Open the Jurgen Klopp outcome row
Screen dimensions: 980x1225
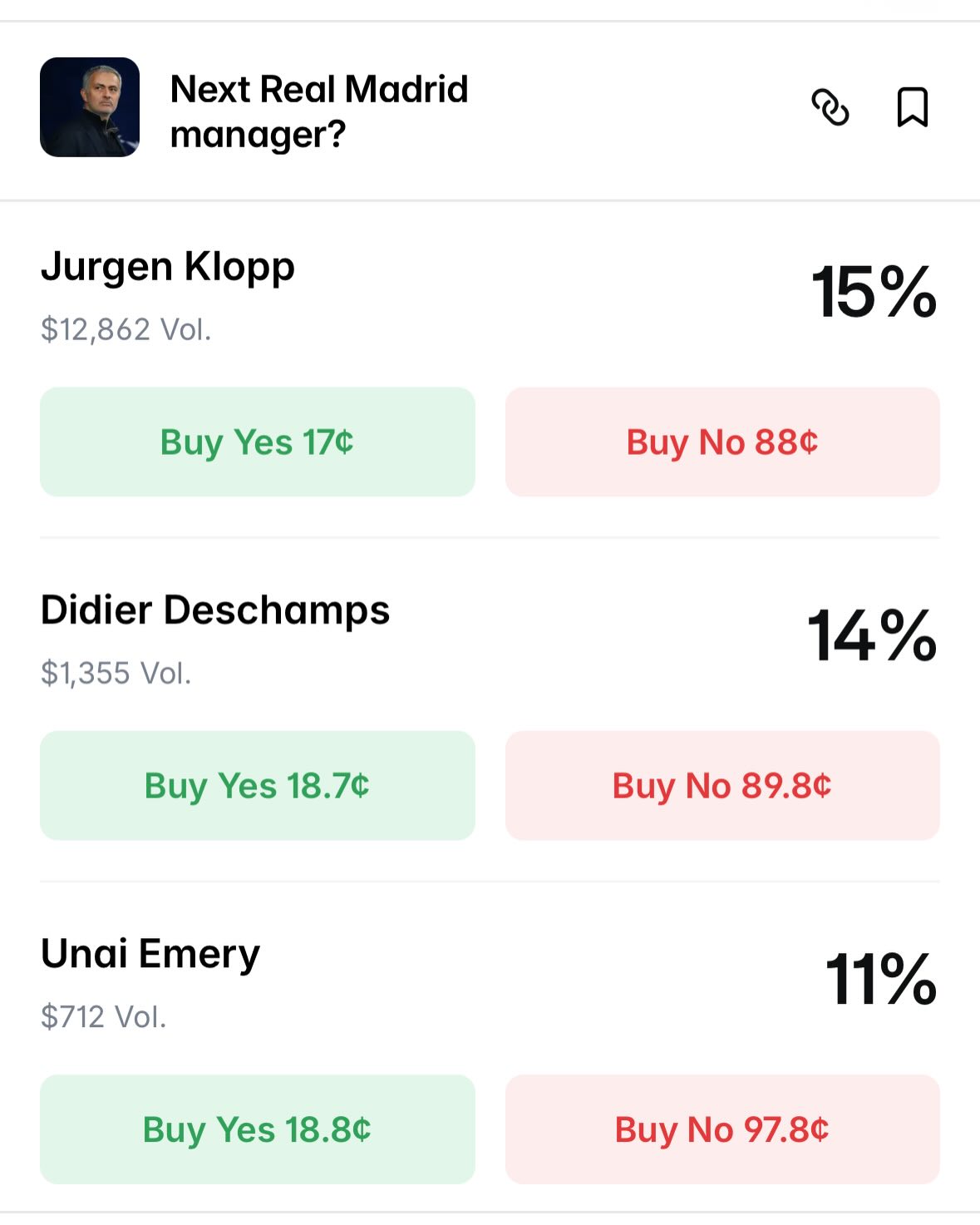490,295
